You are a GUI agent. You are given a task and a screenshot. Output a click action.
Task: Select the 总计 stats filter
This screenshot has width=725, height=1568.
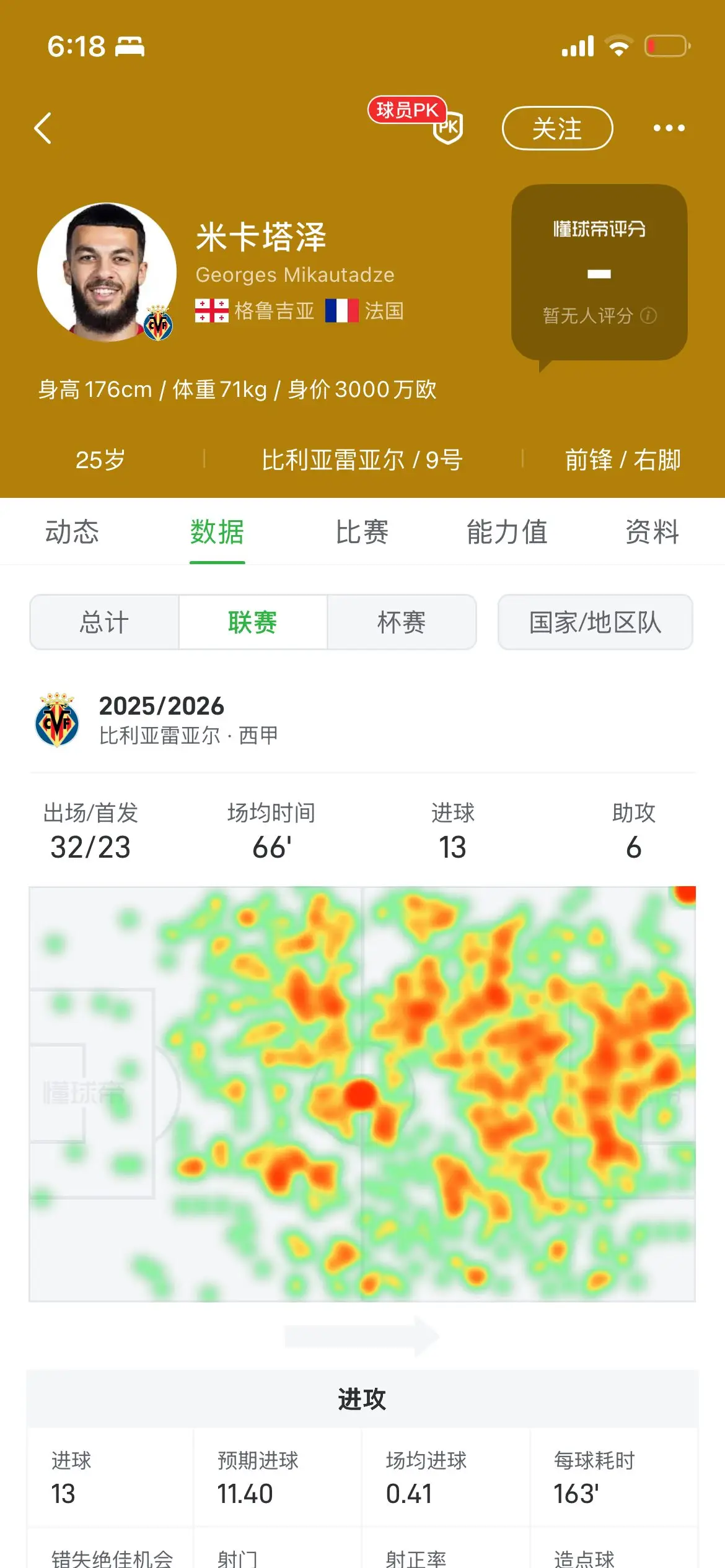pos(104,622)
